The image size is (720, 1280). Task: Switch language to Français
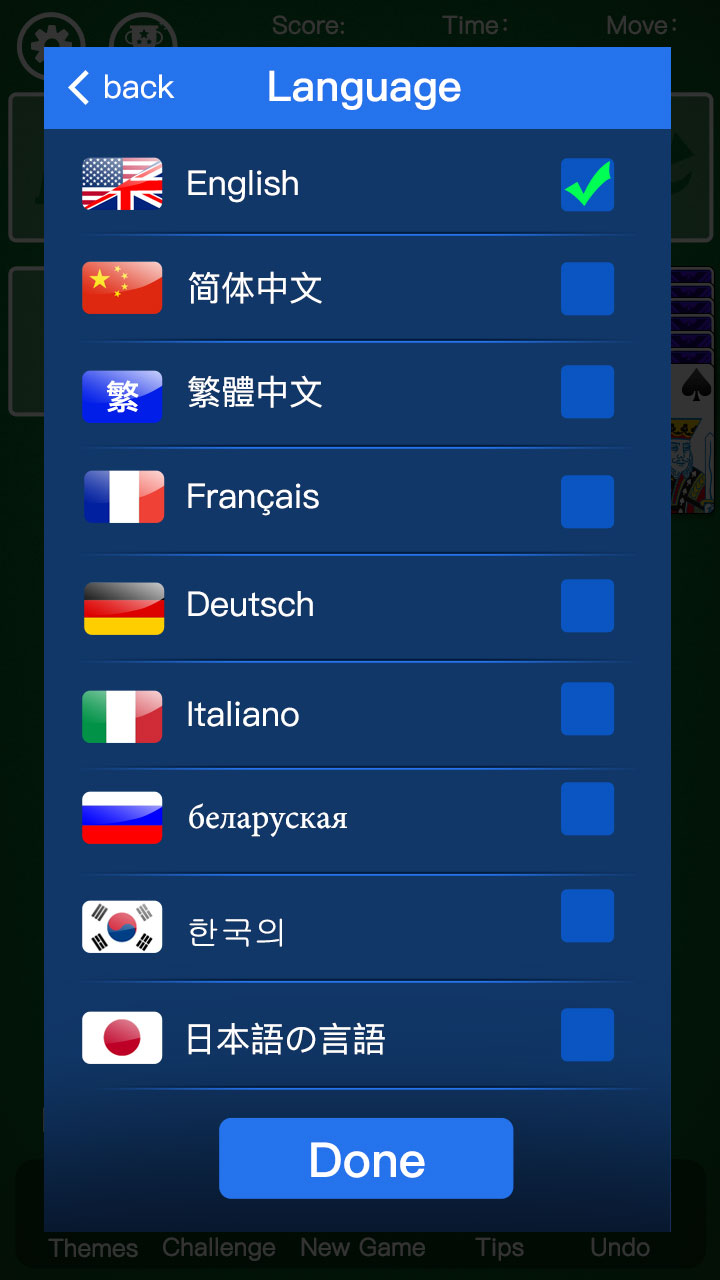tap(587, 501)
